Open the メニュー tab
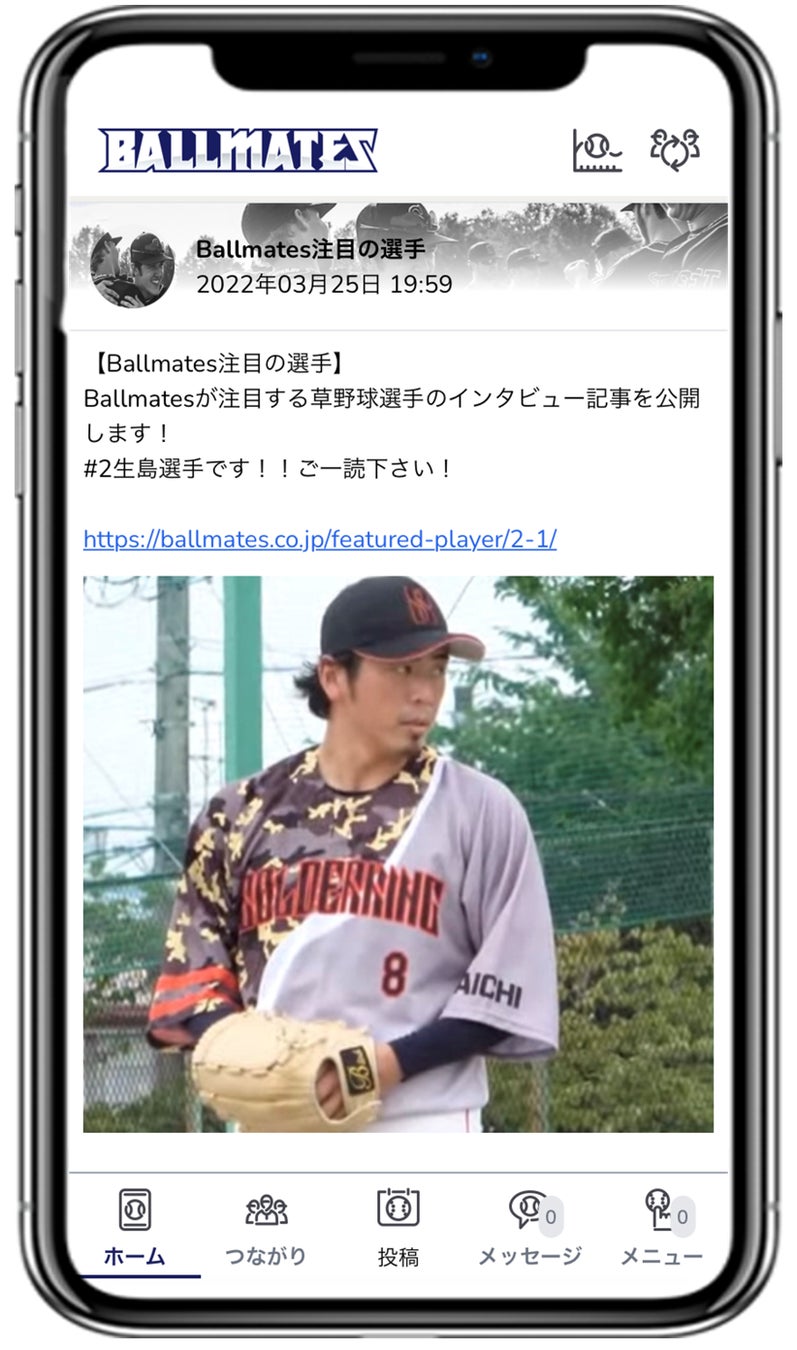The image size is (797, 1350). click(x=662, y=1228)
